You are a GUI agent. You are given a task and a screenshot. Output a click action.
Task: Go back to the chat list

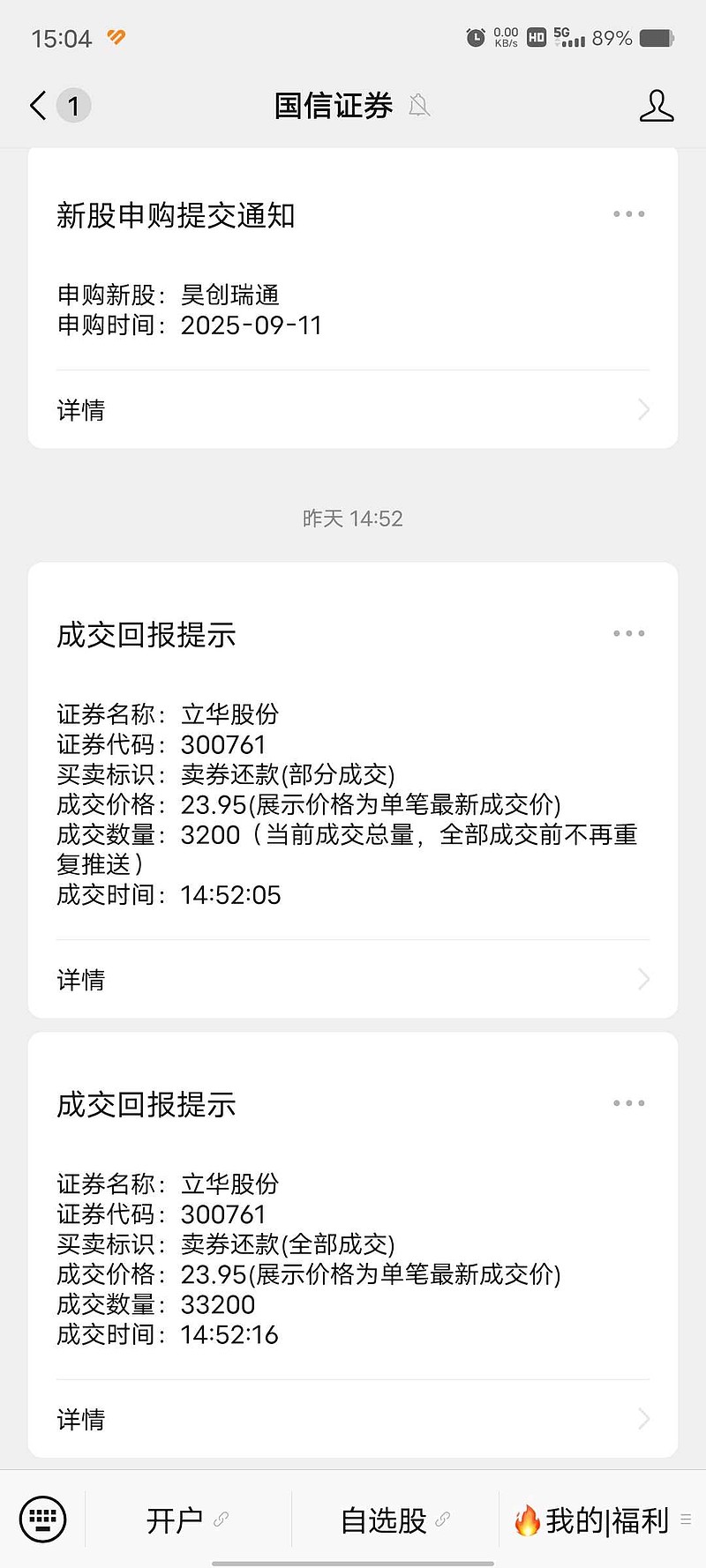38,106
